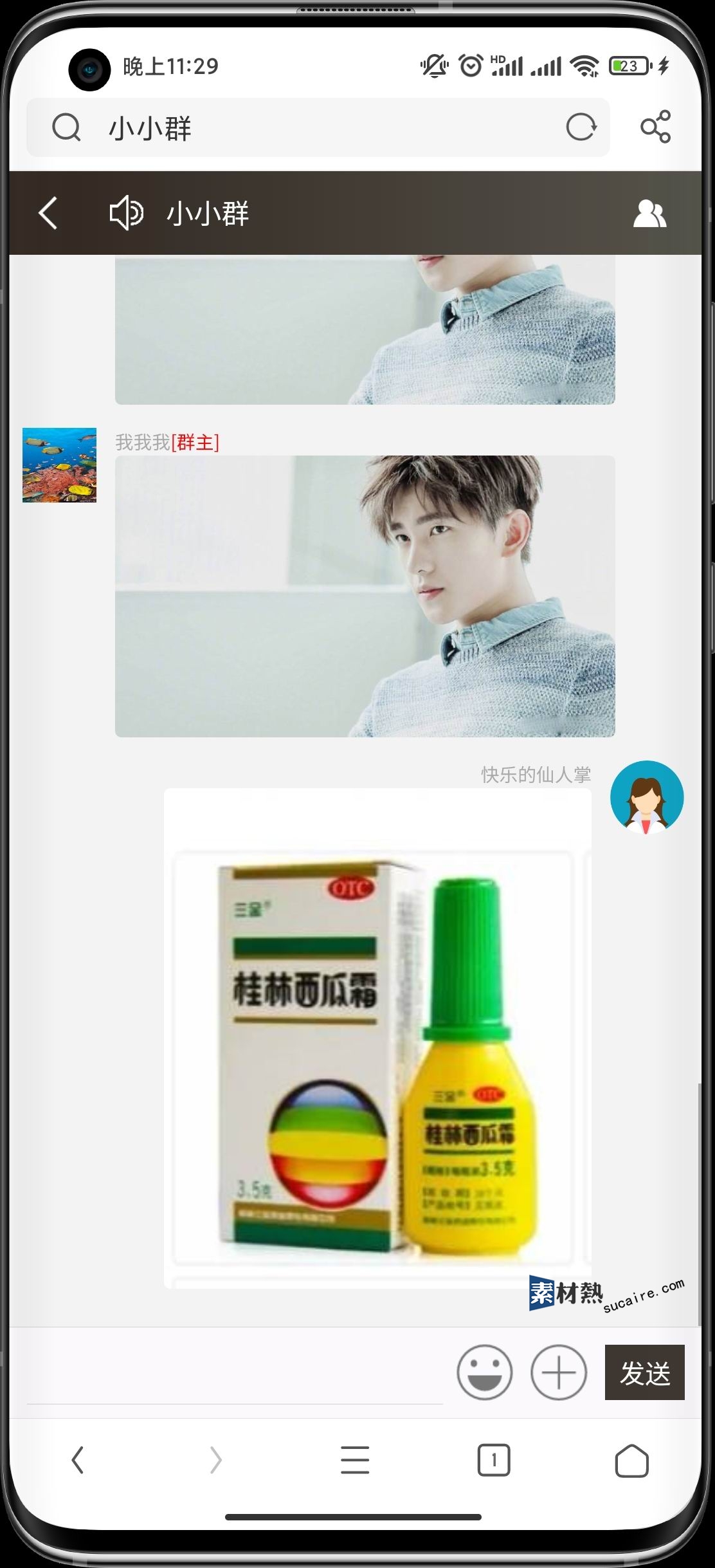
Task: Go back a page in the browser toolbar
Action: pyautogui.click(x=78, y=1460)
